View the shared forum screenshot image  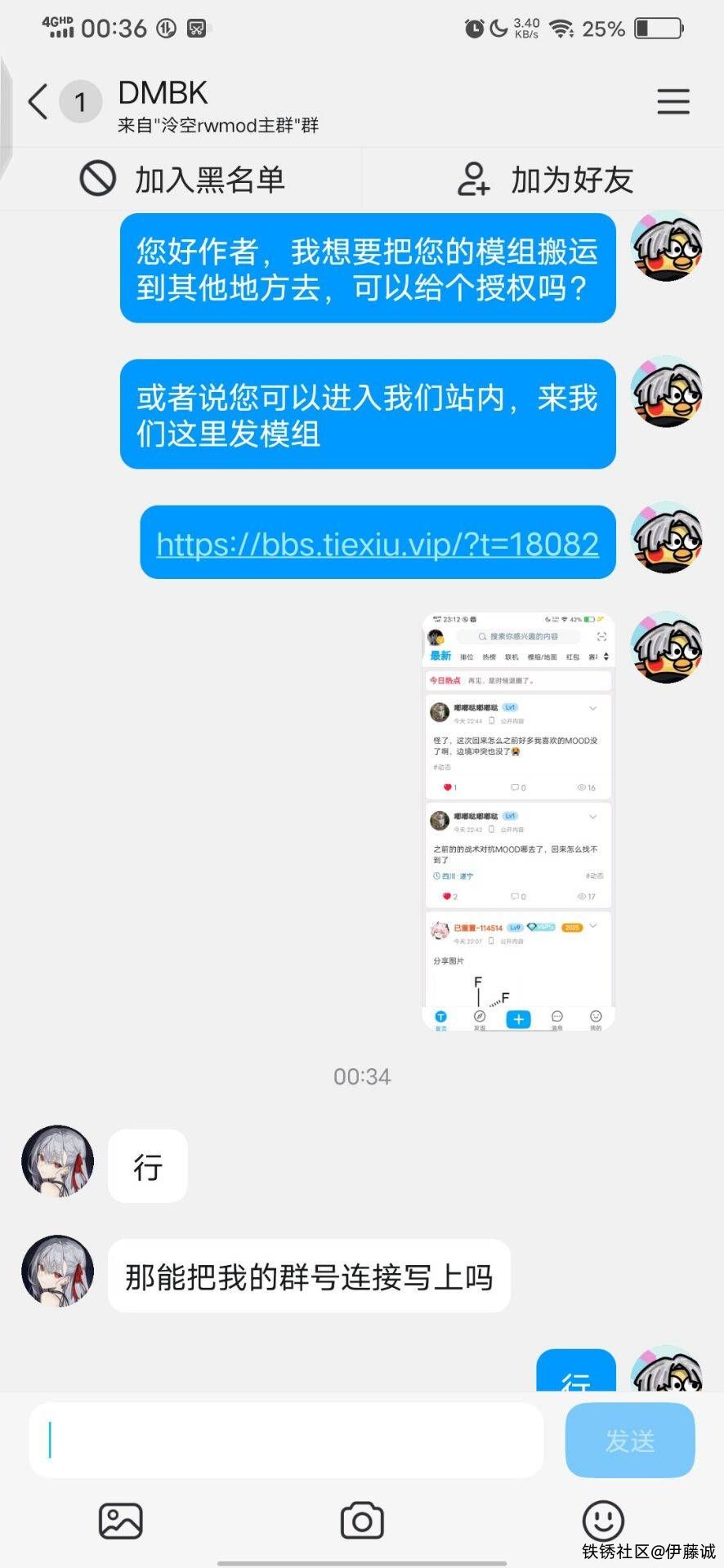(x=518, y=821)
